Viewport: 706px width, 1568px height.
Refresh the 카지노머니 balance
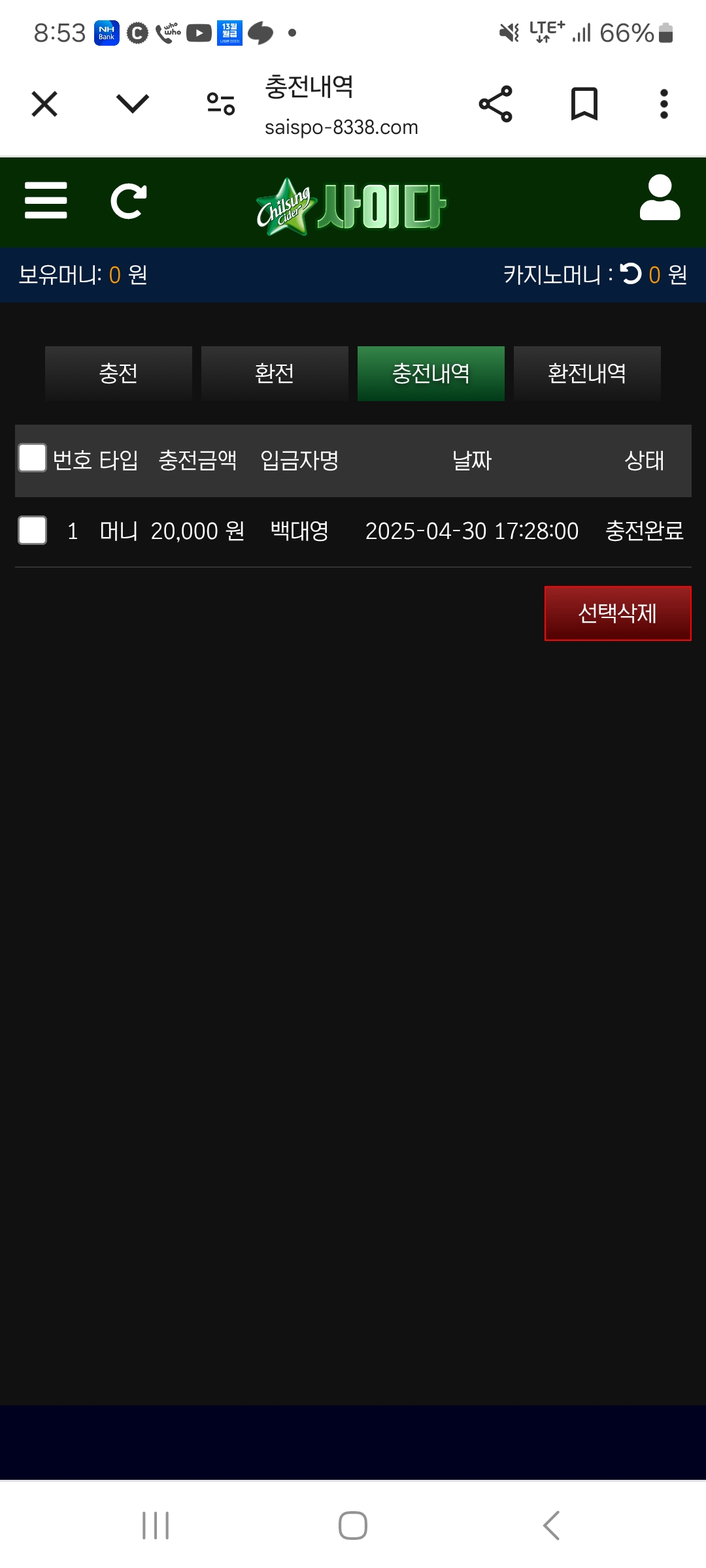[631, 274]
